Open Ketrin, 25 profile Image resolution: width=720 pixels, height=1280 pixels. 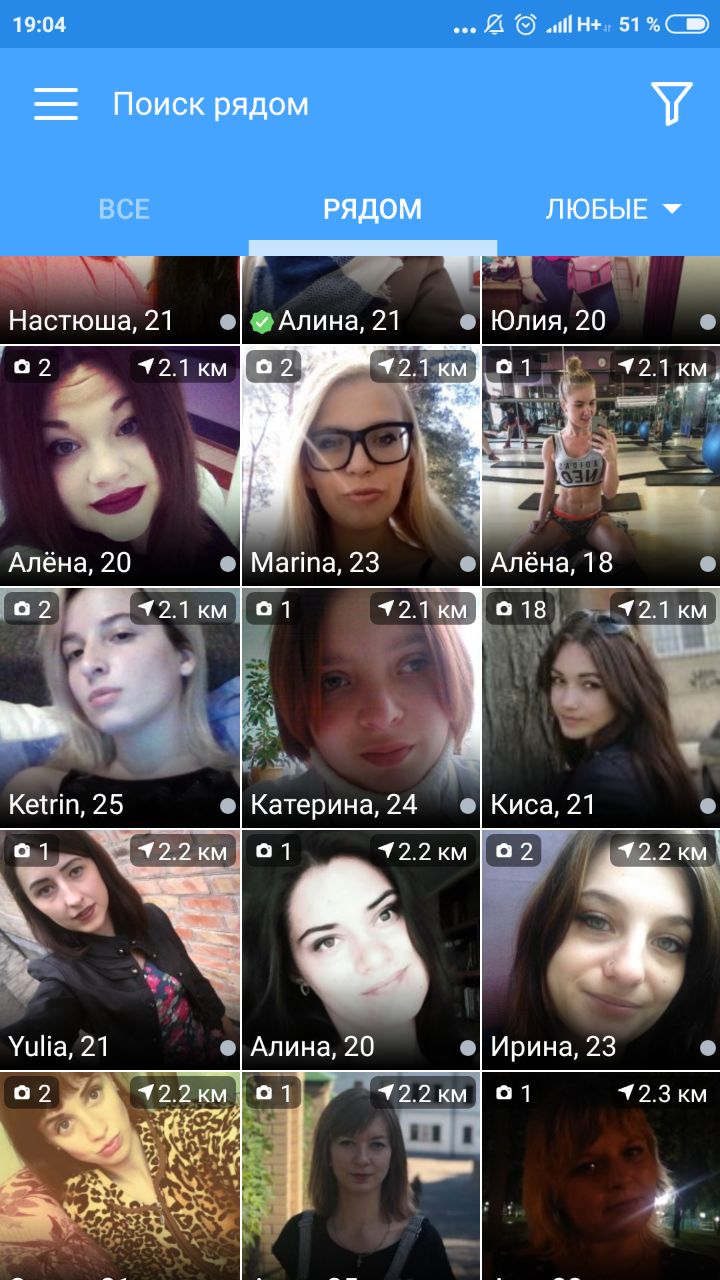119,708
